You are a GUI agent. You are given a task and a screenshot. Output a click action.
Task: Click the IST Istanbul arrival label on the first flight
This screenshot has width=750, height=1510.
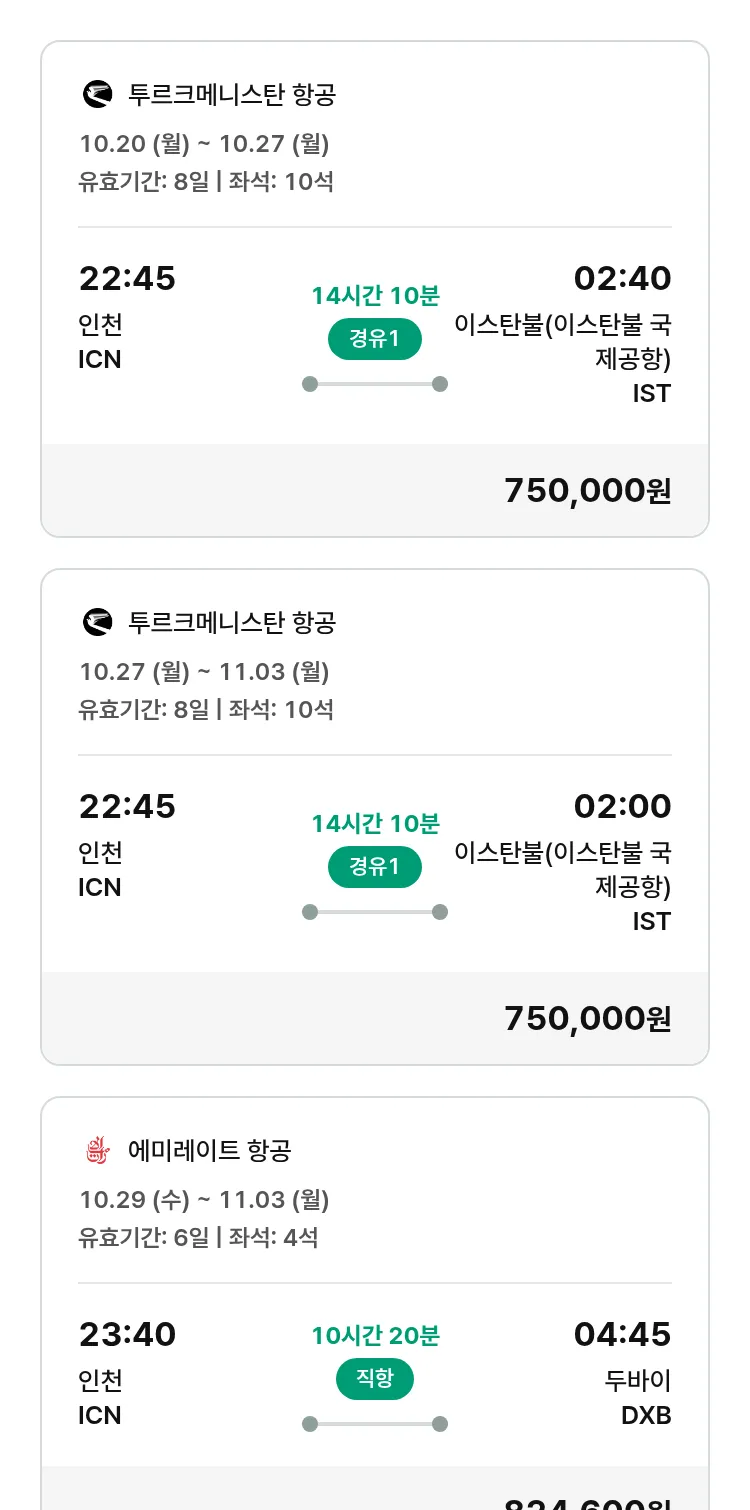pyautogui.click(x=652, y=393)
